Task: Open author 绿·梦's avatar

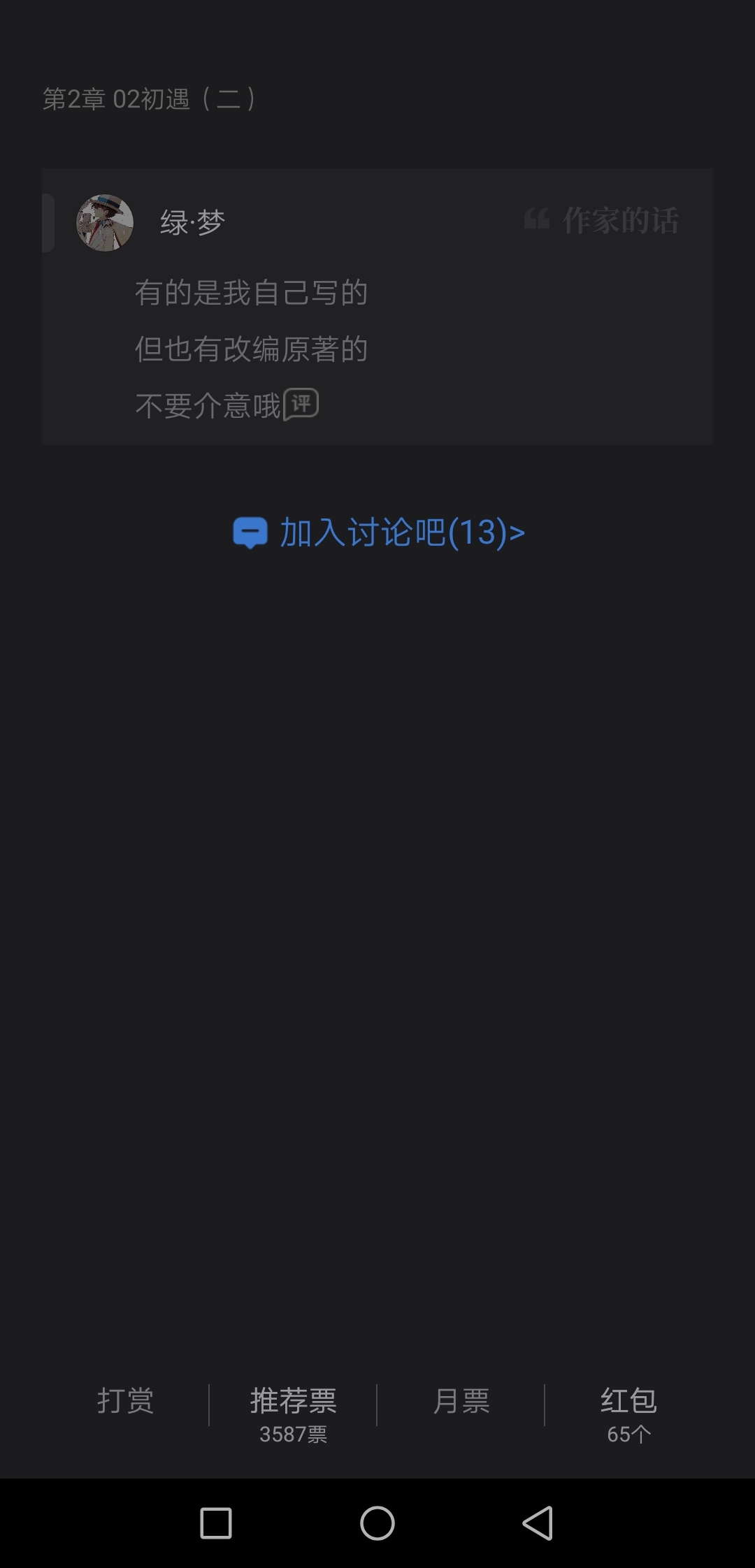Action: click(105, 223)
